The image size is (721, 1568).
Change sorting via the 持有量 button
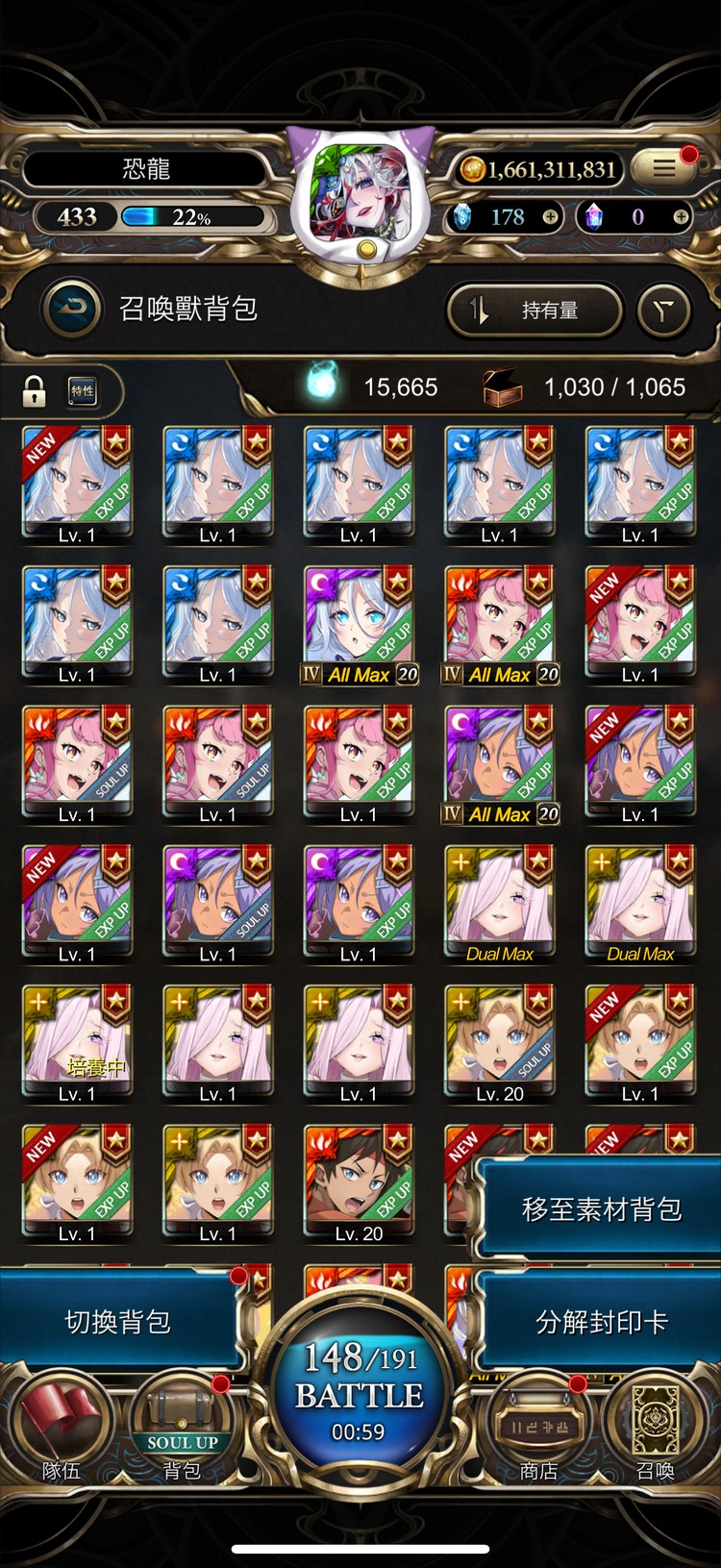(535, 311)
